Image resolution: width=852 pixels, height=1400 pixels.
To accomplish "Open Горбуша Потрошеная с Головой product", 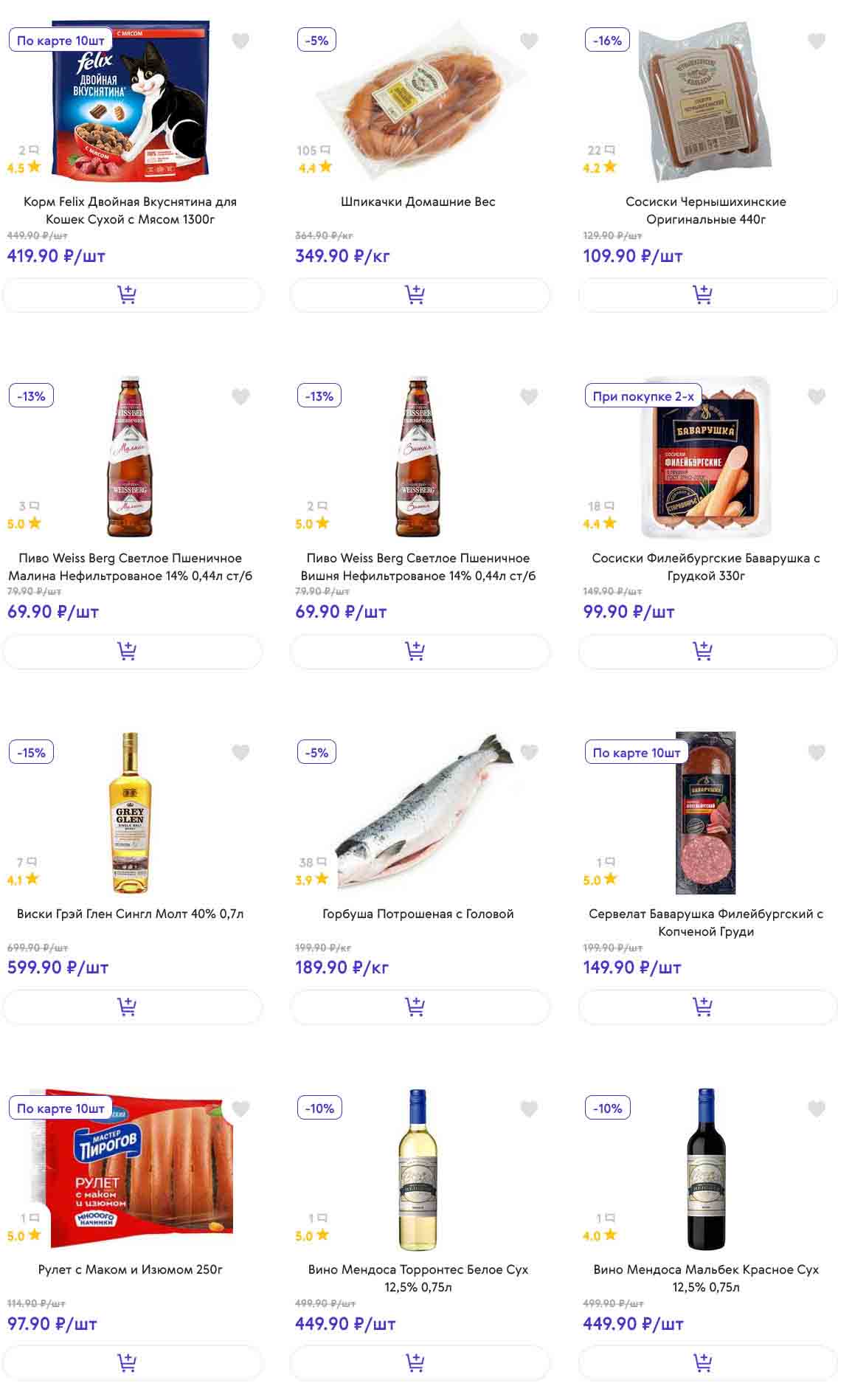I will pyautogui.click(x=418, y=914).
